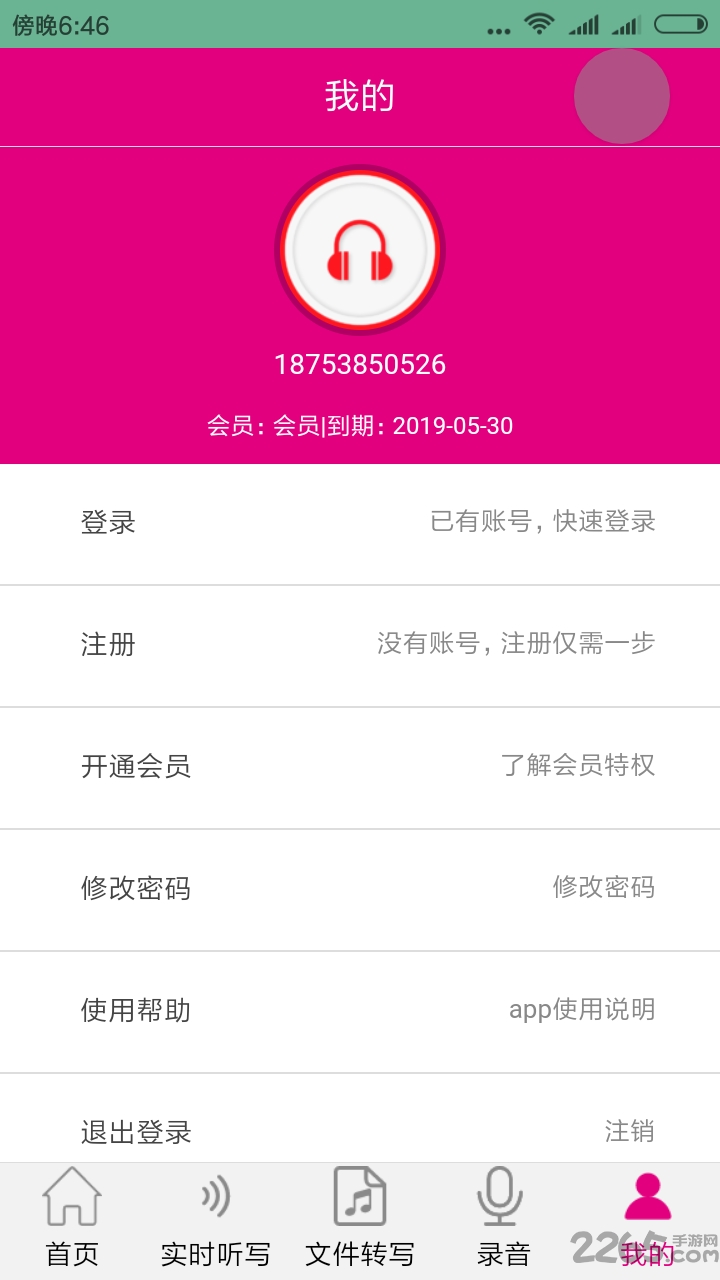Click the headphone avatar icon
Viewport: 720px width, 1280px height.
click(x=360, y=248)
